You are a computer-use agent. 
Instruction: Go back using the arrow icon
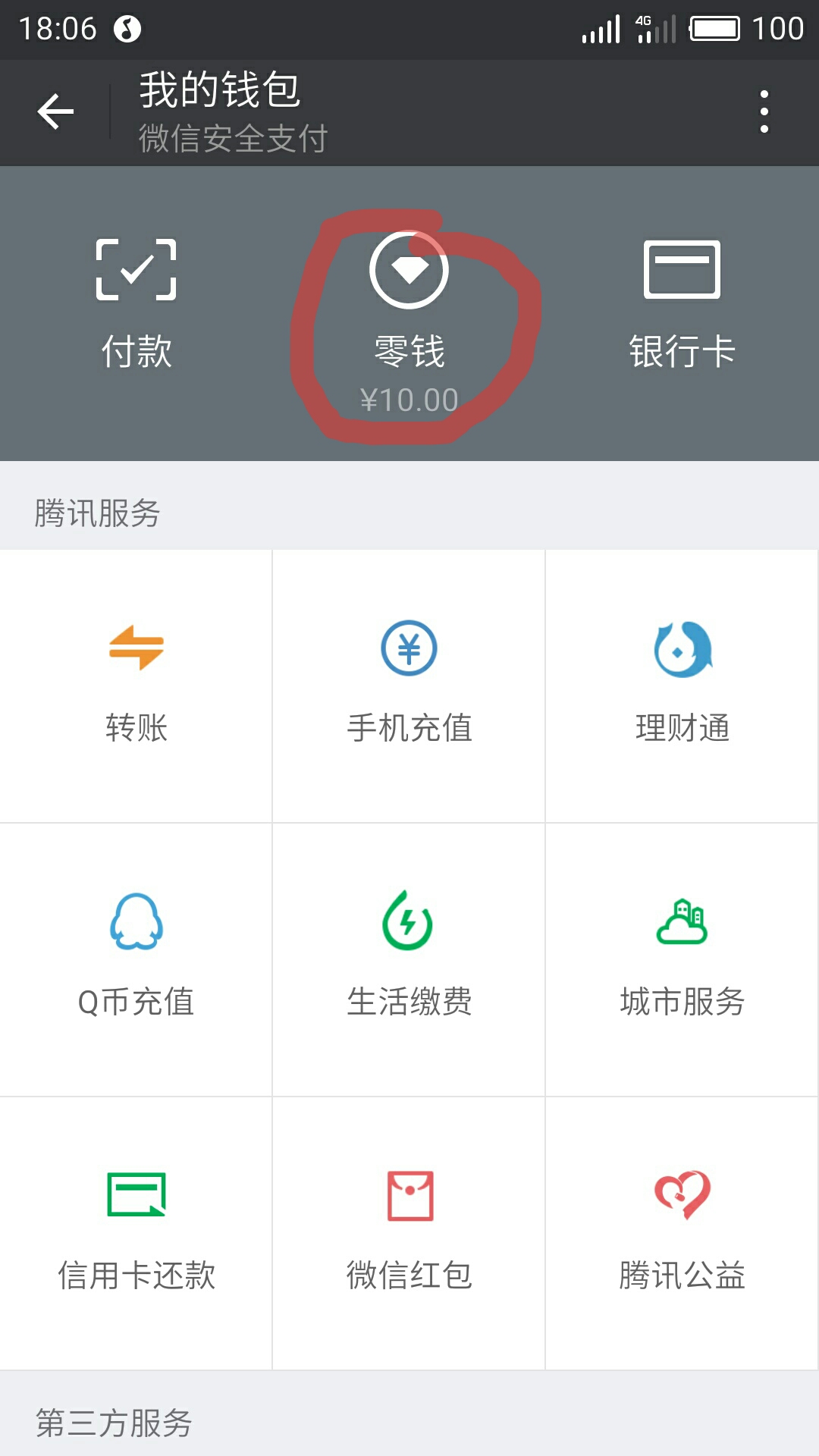[x=55, y=112]
